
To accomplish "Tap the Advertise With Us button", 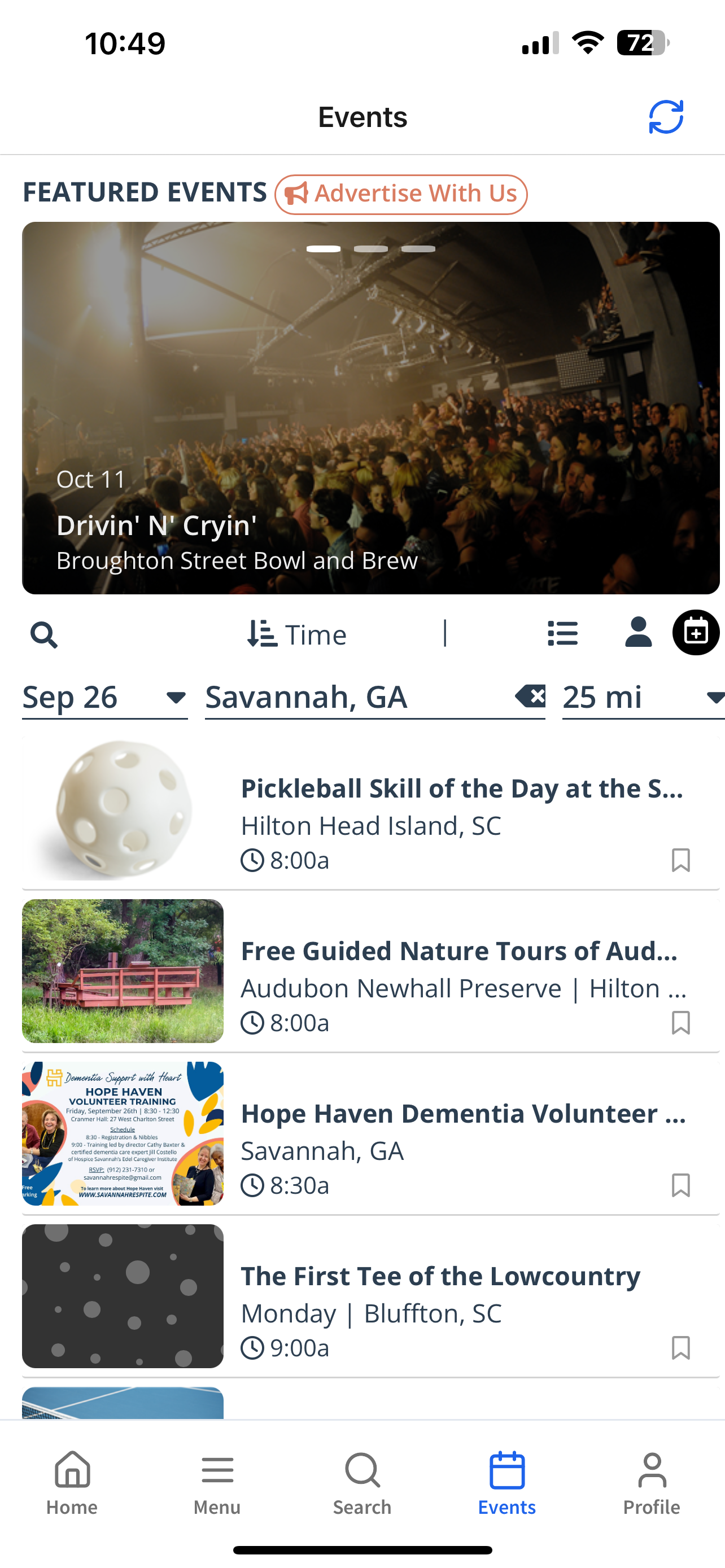I will coord(400,194).
